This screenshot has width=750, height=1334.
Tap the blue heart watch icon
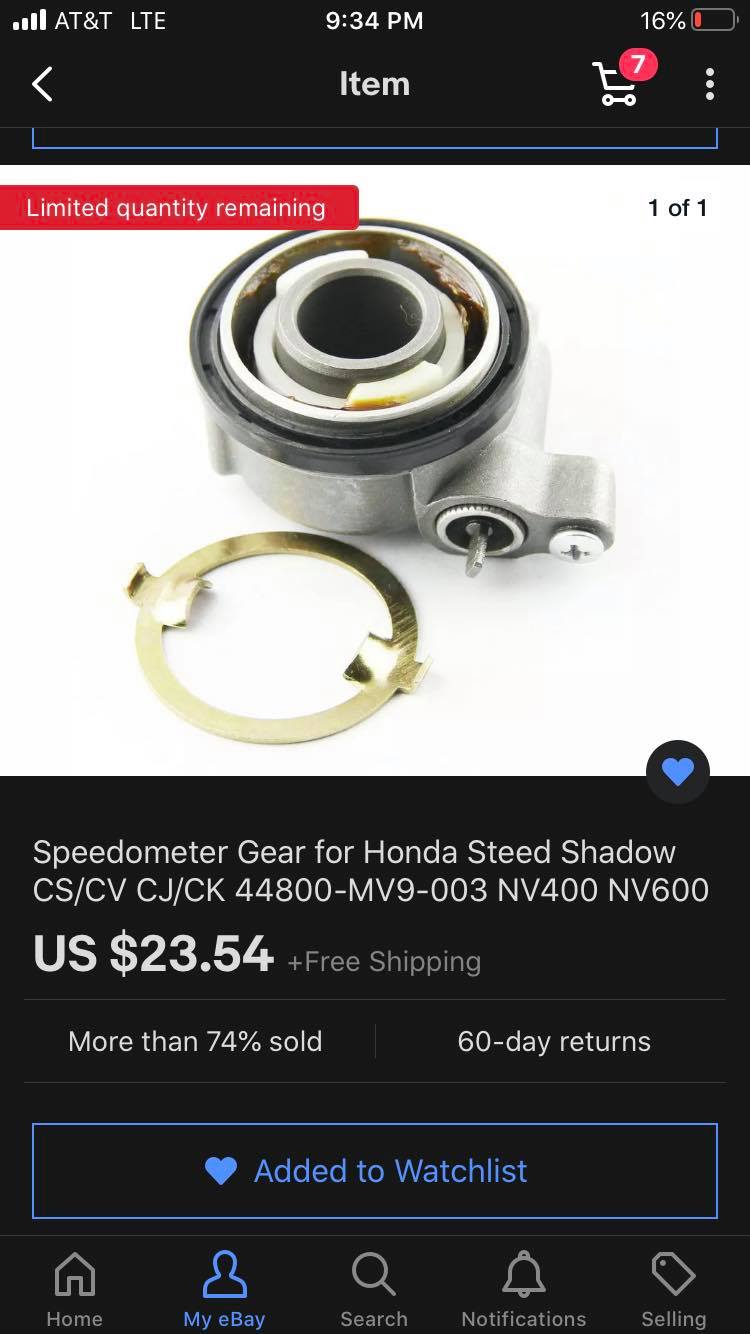(678, 771)
